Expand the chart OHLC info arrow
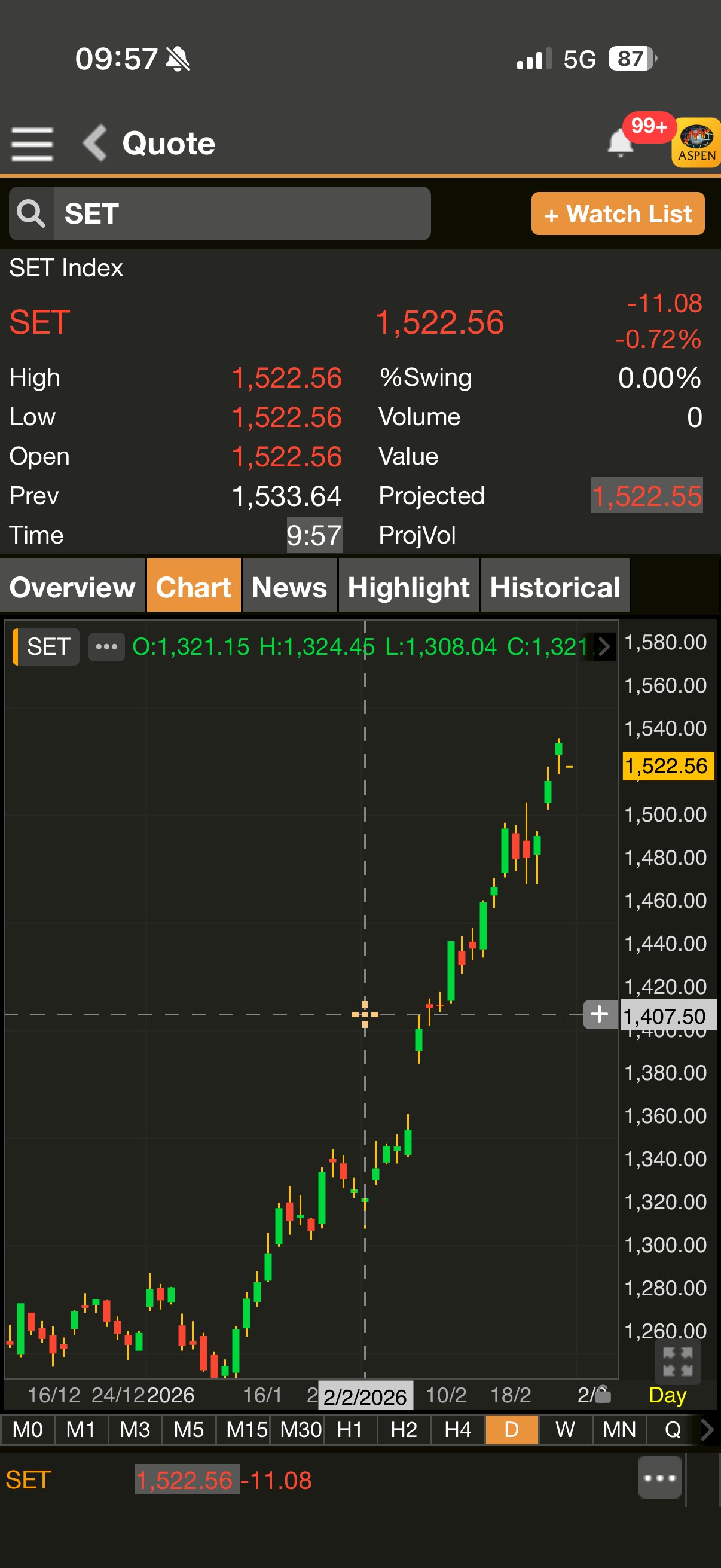 click(604, 646)
